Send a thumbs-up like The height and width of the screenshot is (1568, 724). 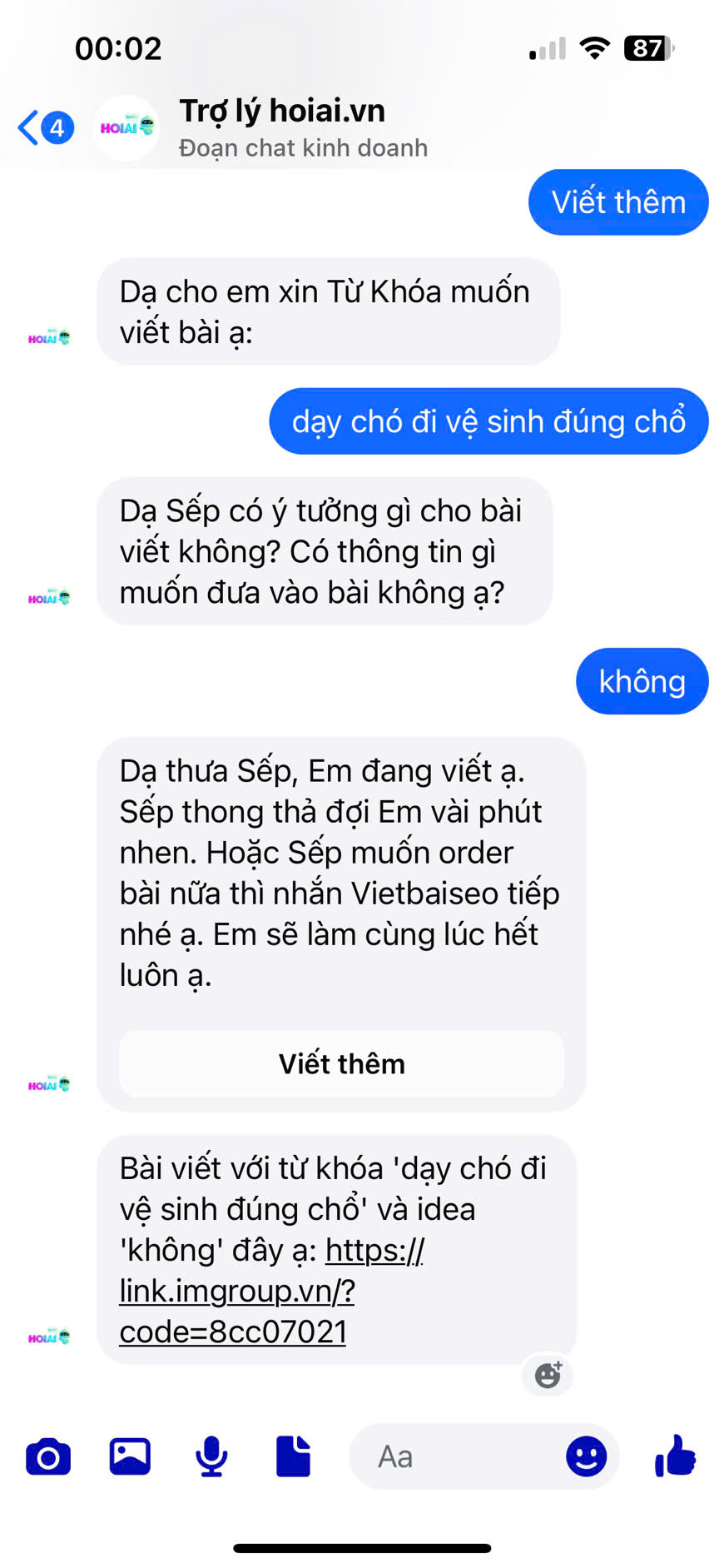[x=675, y=1456]
